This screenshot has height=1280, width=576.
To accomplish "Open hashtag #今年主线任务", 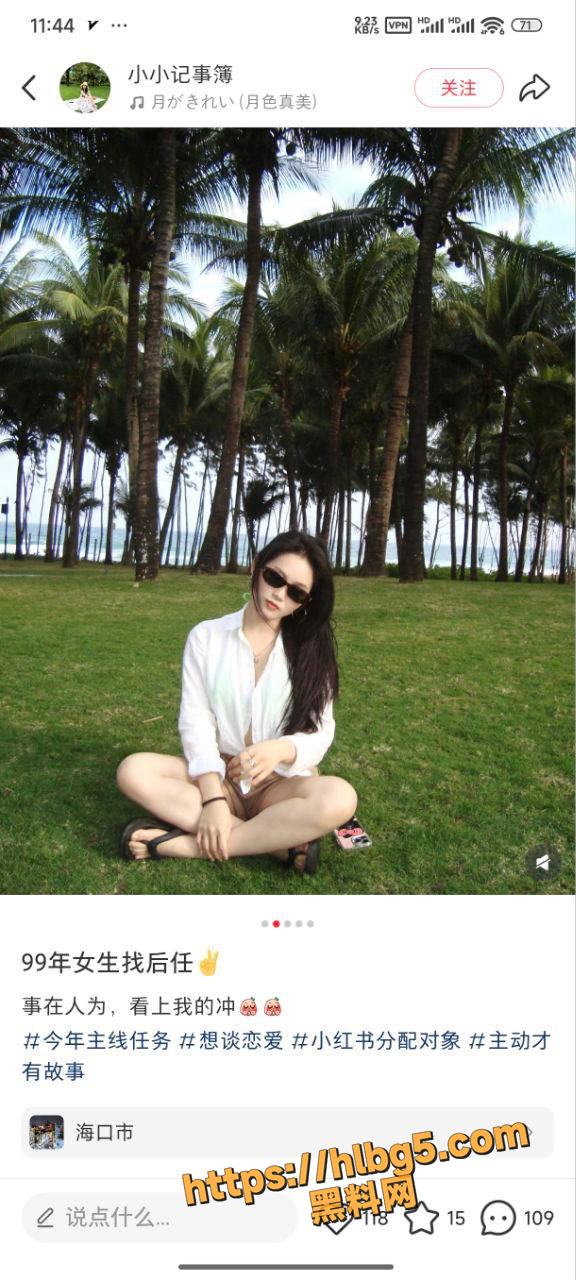I will [x=97, y=1040].
